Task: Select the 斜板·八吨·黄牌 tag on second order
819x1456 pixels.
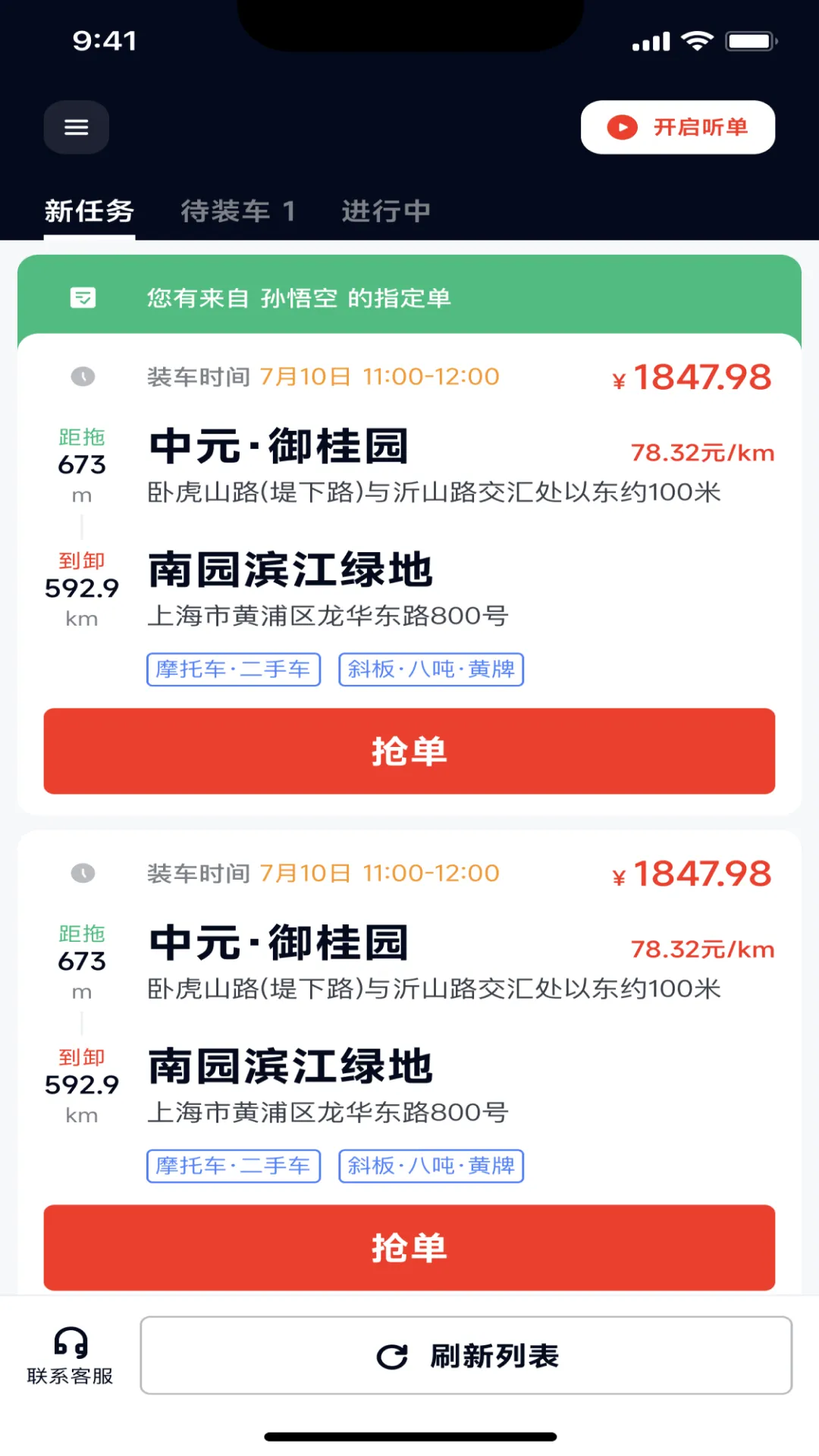Action: point(430,1166)
